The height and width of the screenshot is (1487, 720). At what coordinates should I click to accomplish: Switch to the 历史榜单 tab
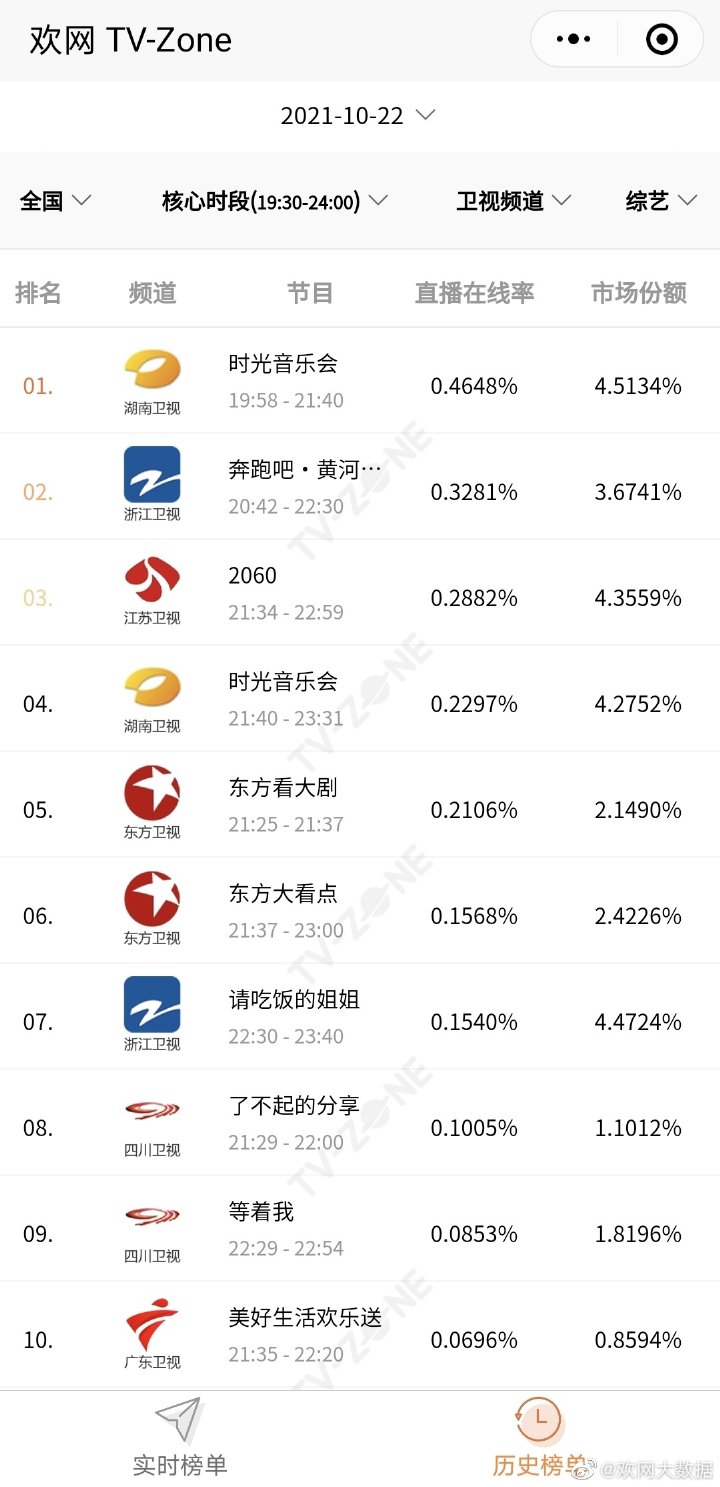pyautogui.click(x=540, y=1438)
